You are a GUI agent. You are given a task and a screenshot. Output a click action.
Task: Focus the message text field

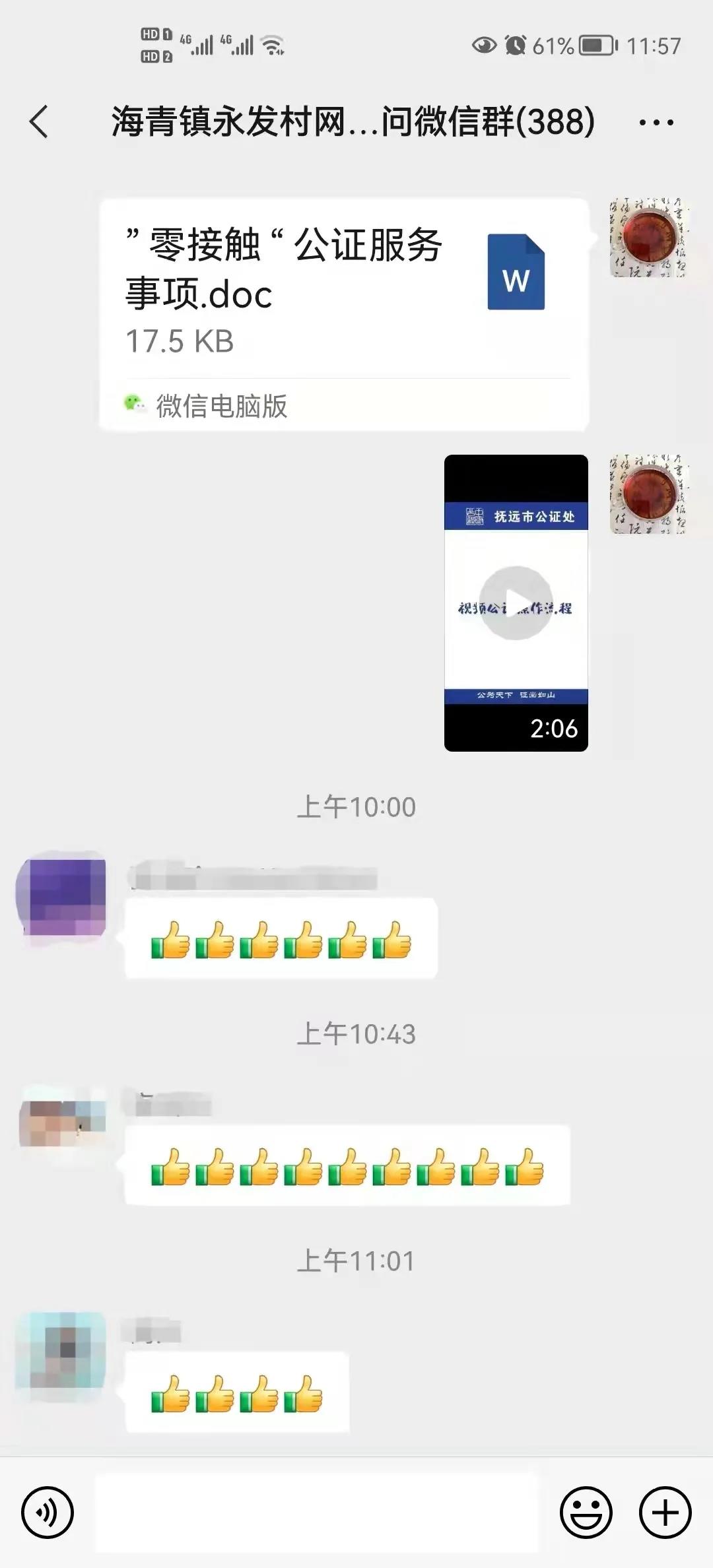317,1512
